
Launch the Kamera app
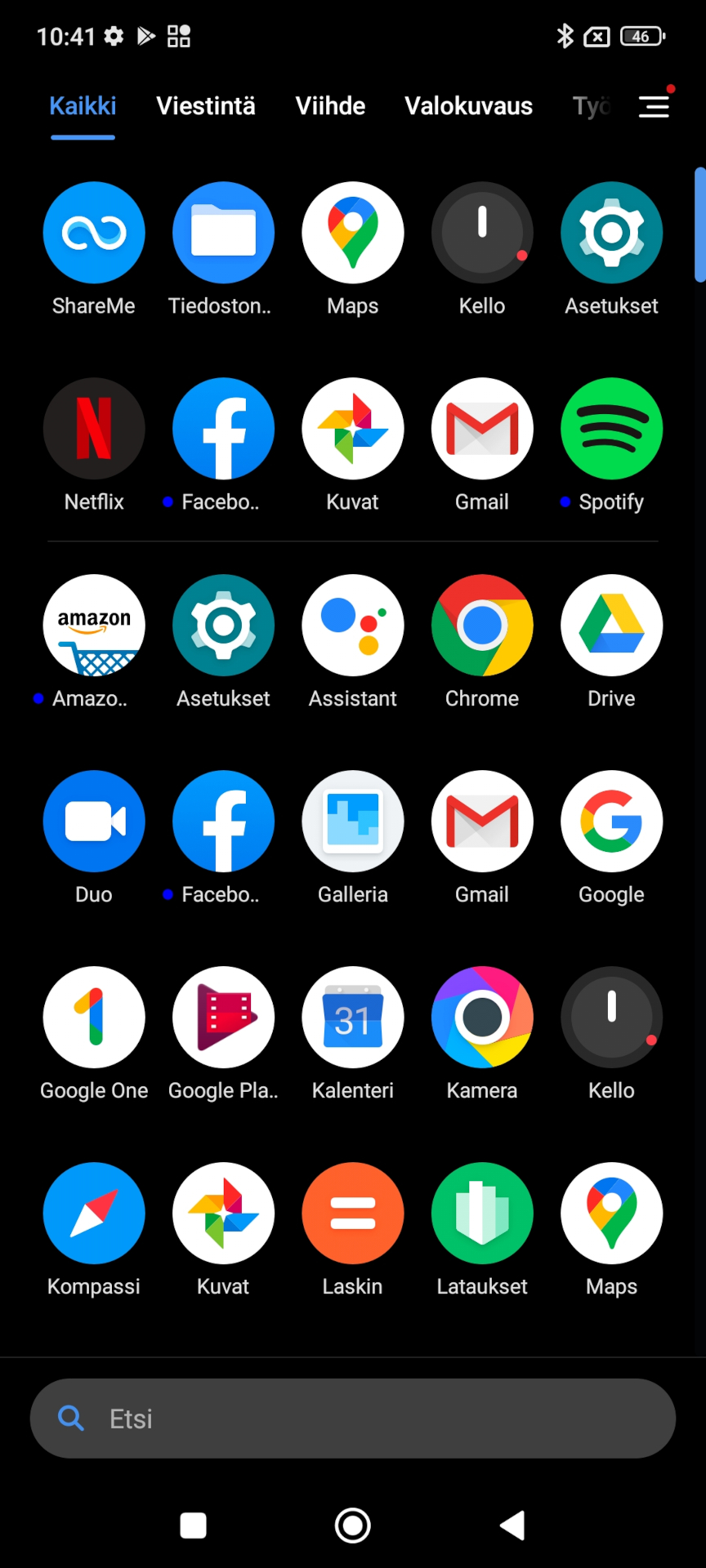click(482, 1018)
